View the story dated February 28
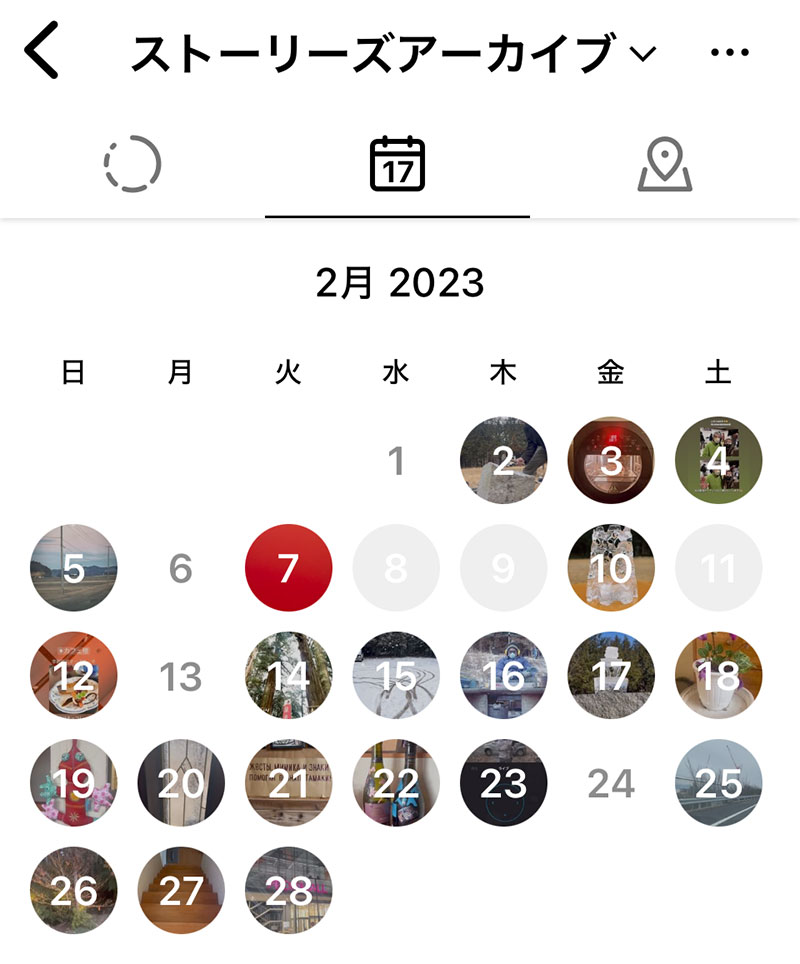Image resolution: width=800 pixels, height=964 pixels. [x=288, y=890]
